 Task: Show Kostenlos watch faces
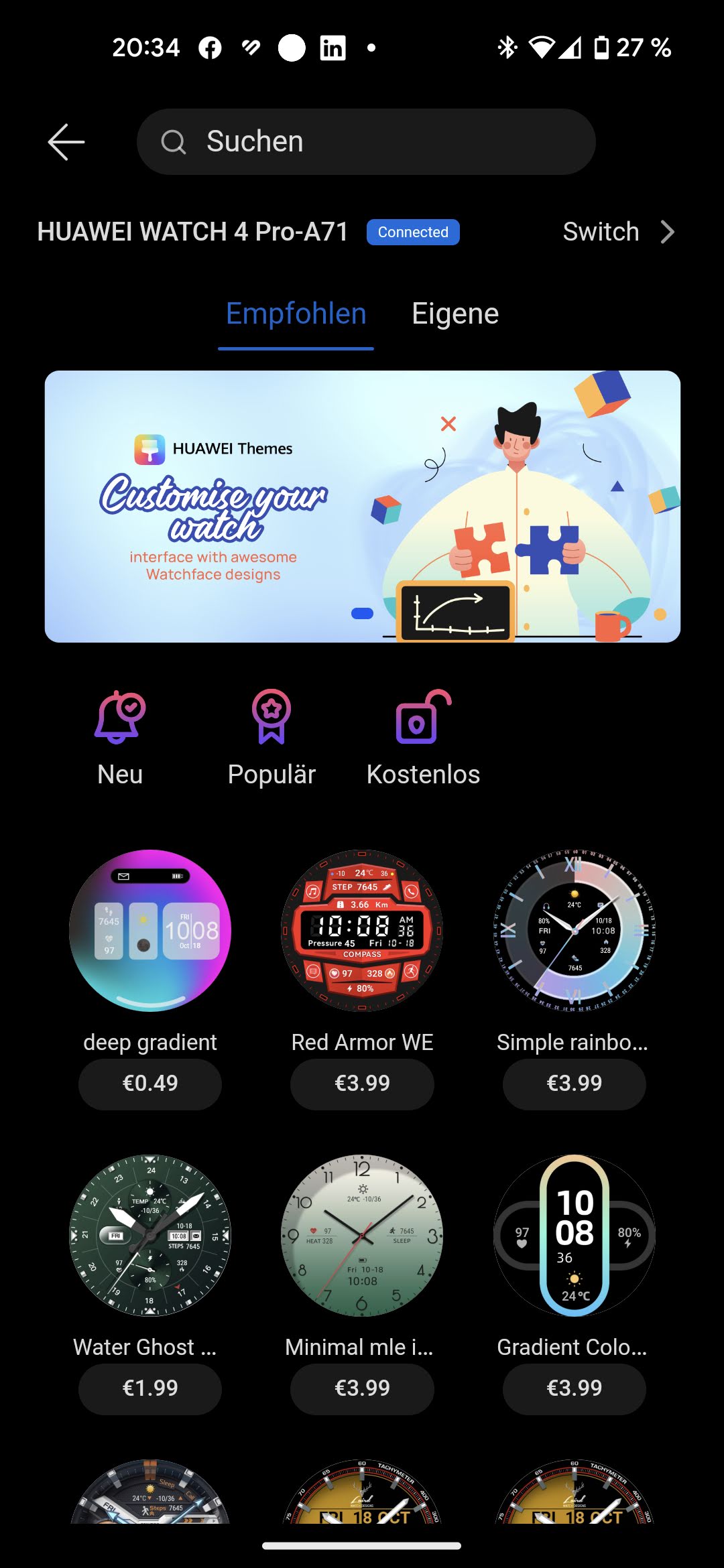423,737
